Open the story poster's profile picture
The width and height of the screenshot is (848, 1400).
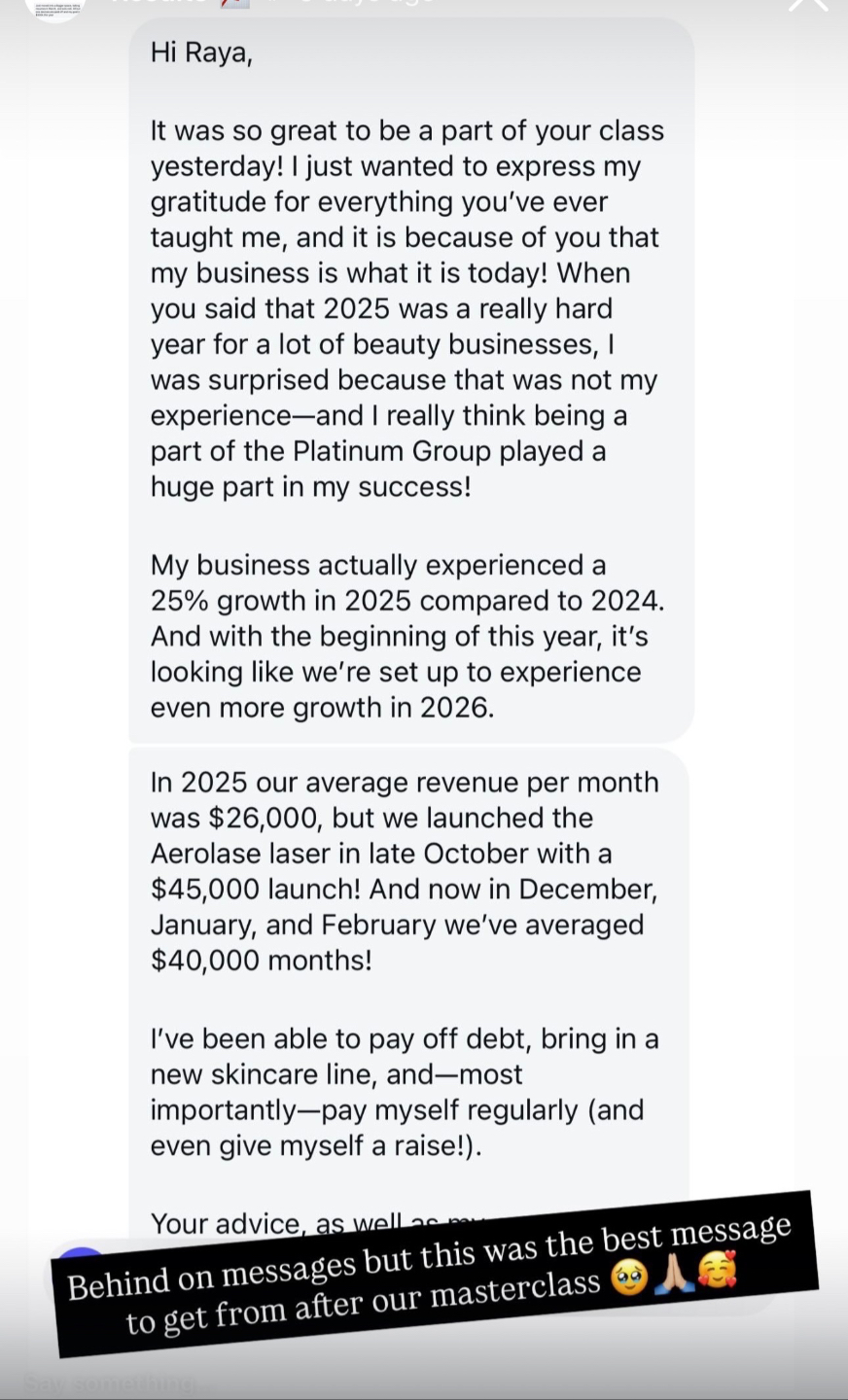58,9
